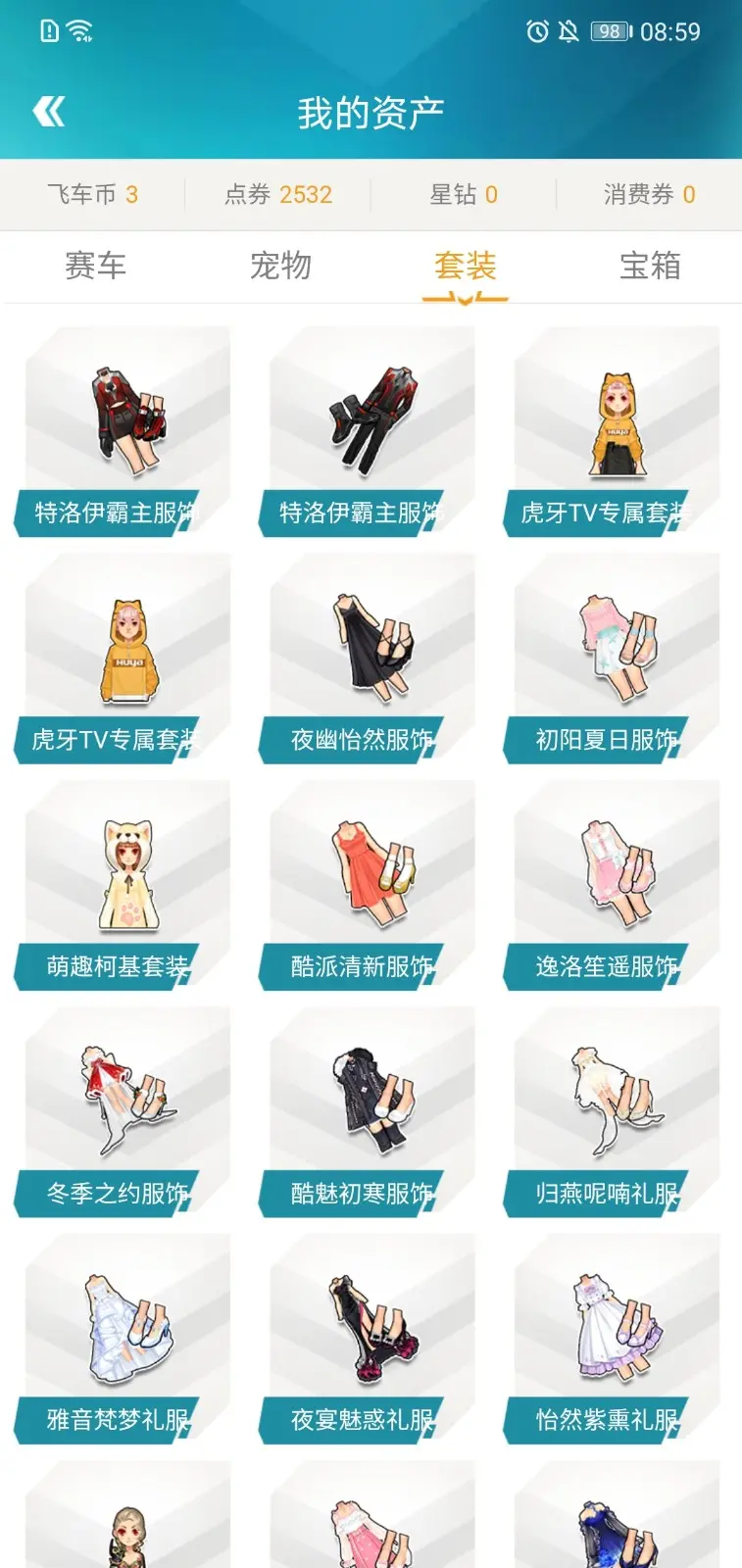Select the 套装 tab
The width and height of the screenshot is (742, 1568).
pyautogui.click(x=465, y=266)
